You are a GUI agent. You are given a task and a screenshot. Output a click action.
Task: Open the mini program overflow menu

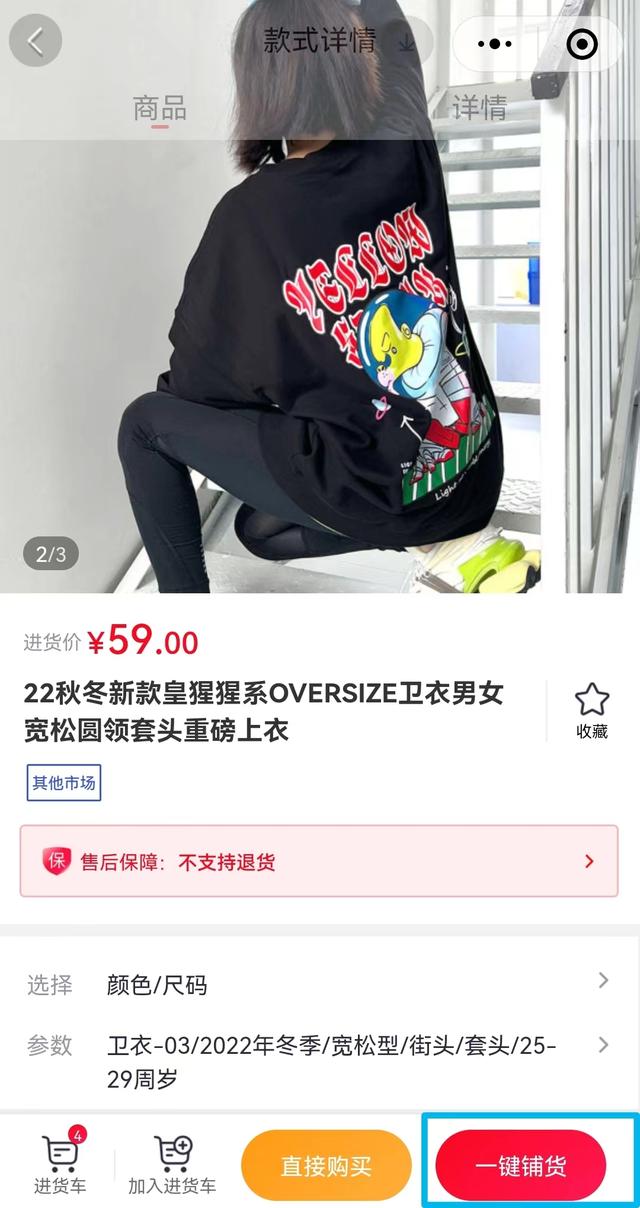pos(495,44)
